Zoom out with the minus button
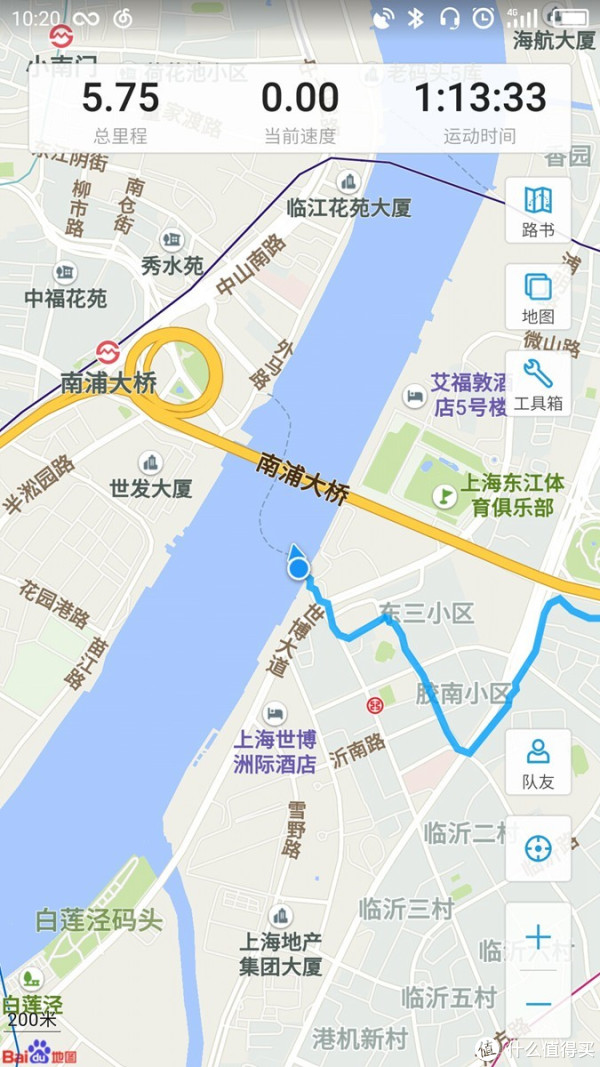 point(538,1003)
